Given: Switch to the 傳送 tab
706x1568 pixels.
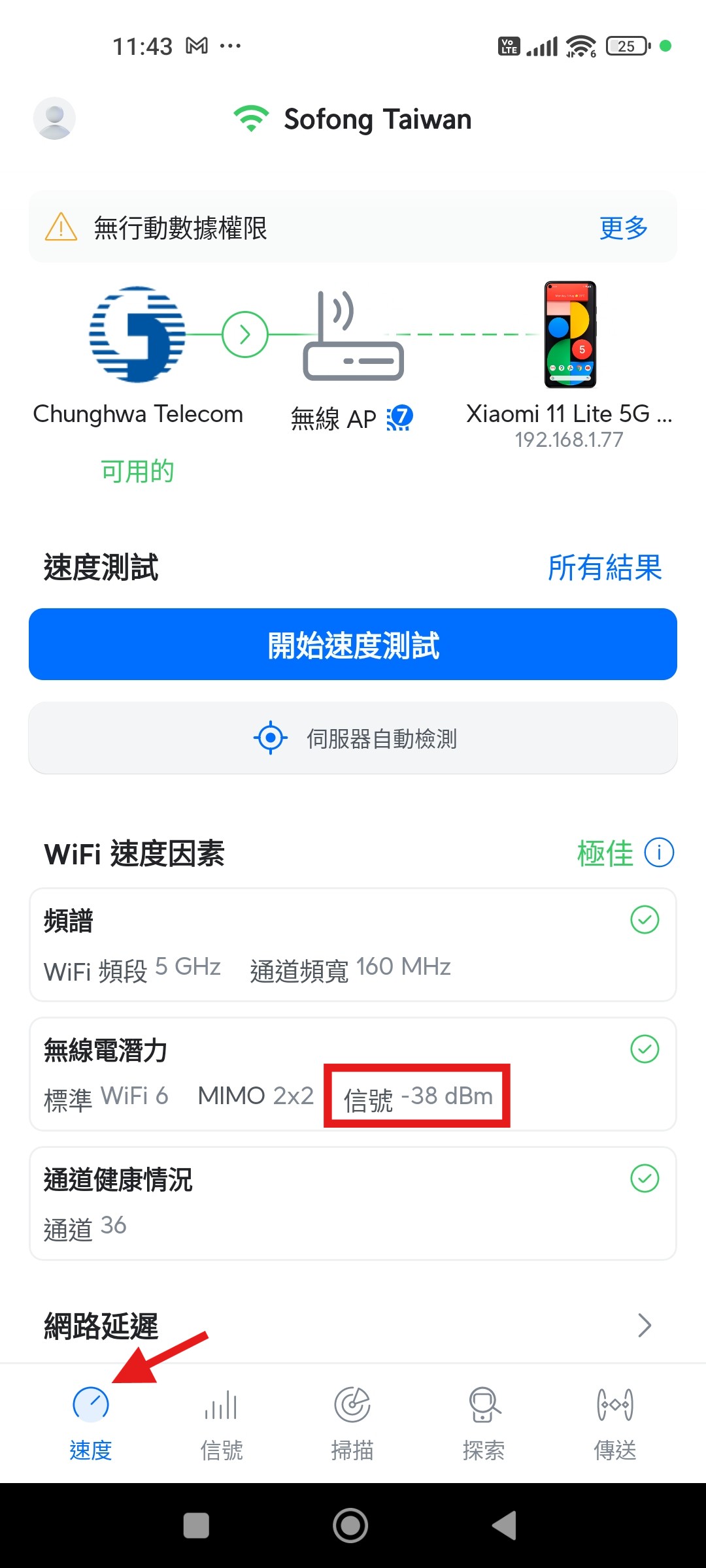Looking at the screenshot, I should coord(614,1424).
